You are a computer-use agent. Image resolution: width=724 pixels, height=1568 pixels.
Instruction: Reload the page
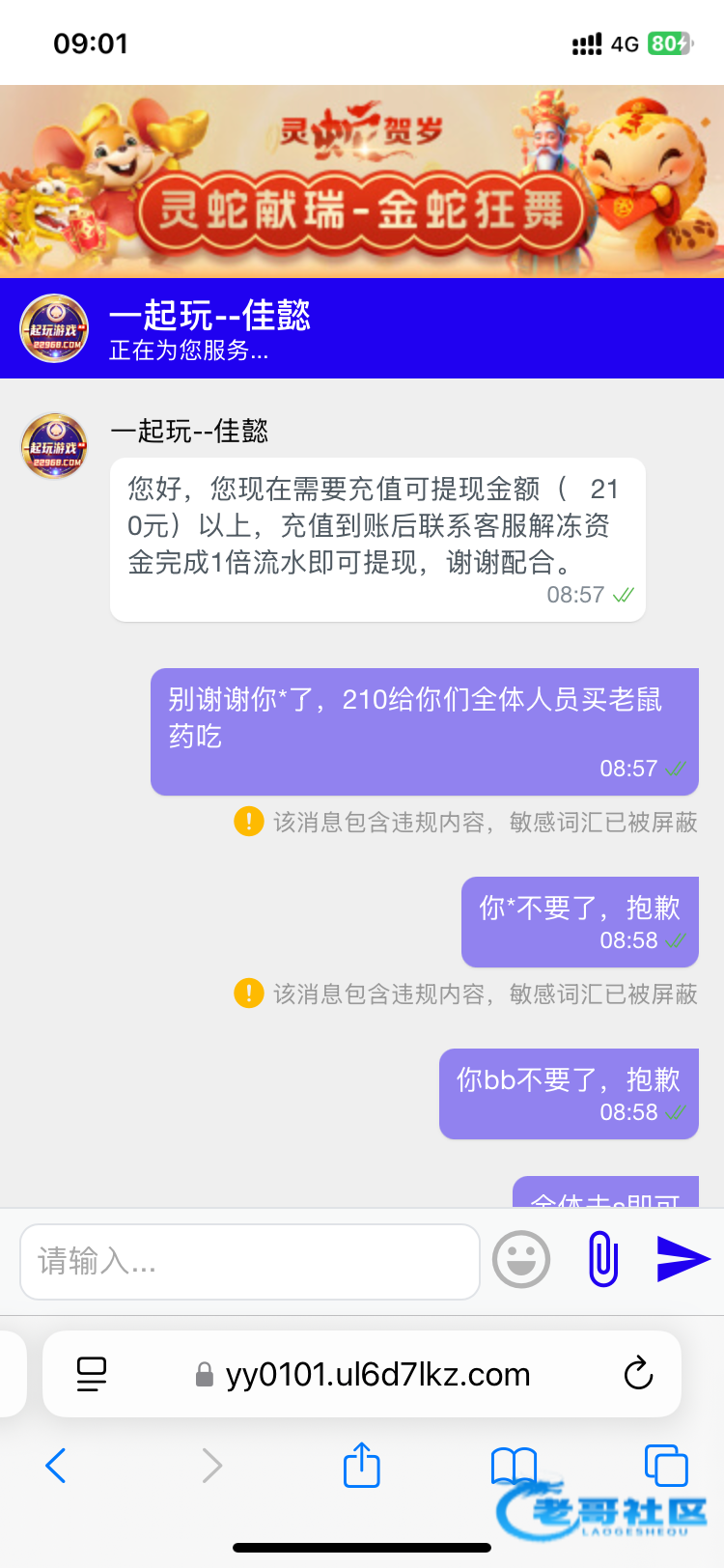coord(638,1373)
